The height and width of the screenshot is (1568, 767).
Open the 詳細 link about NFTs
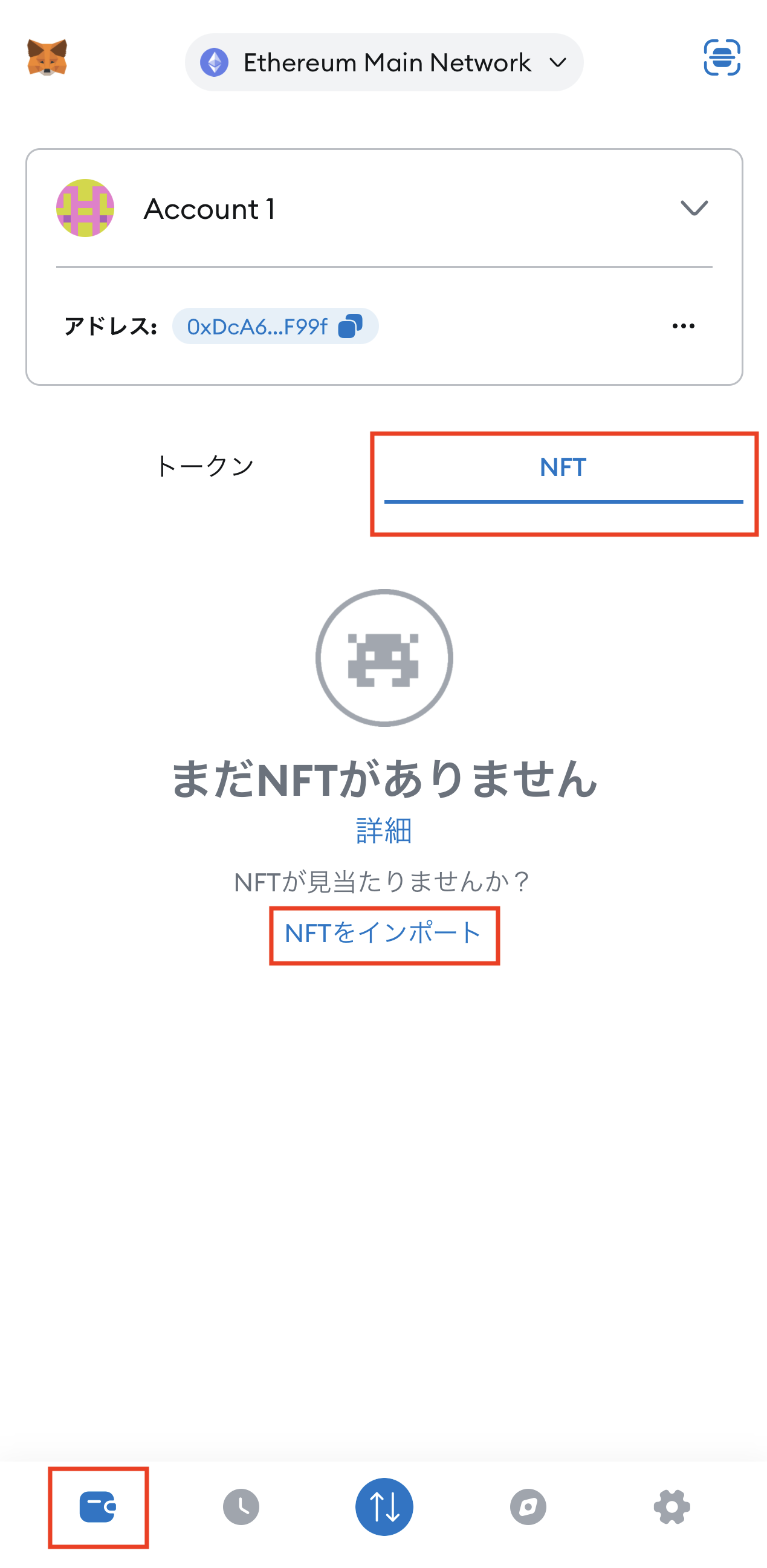384,831
